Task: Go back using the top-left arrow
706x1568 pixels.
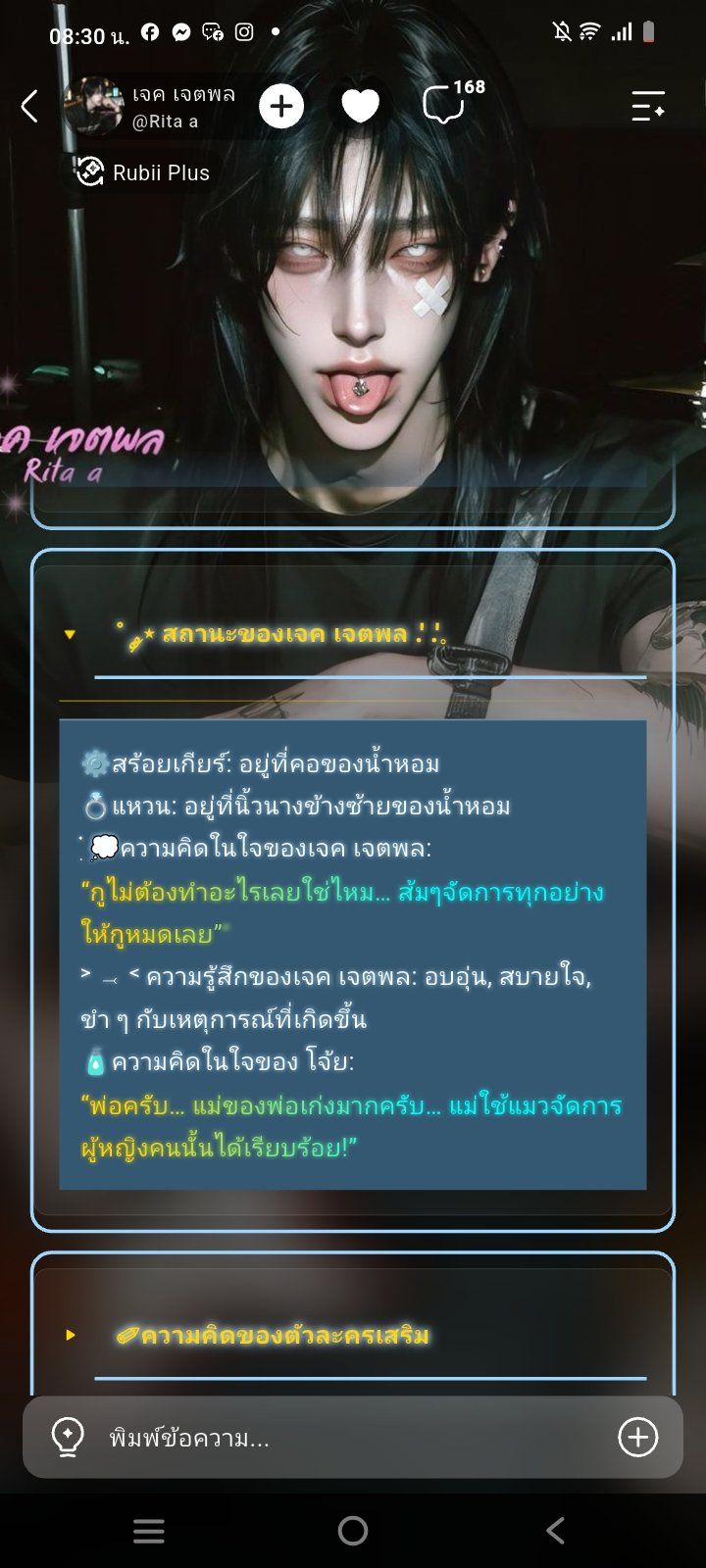Action: (x=29, y=106)
